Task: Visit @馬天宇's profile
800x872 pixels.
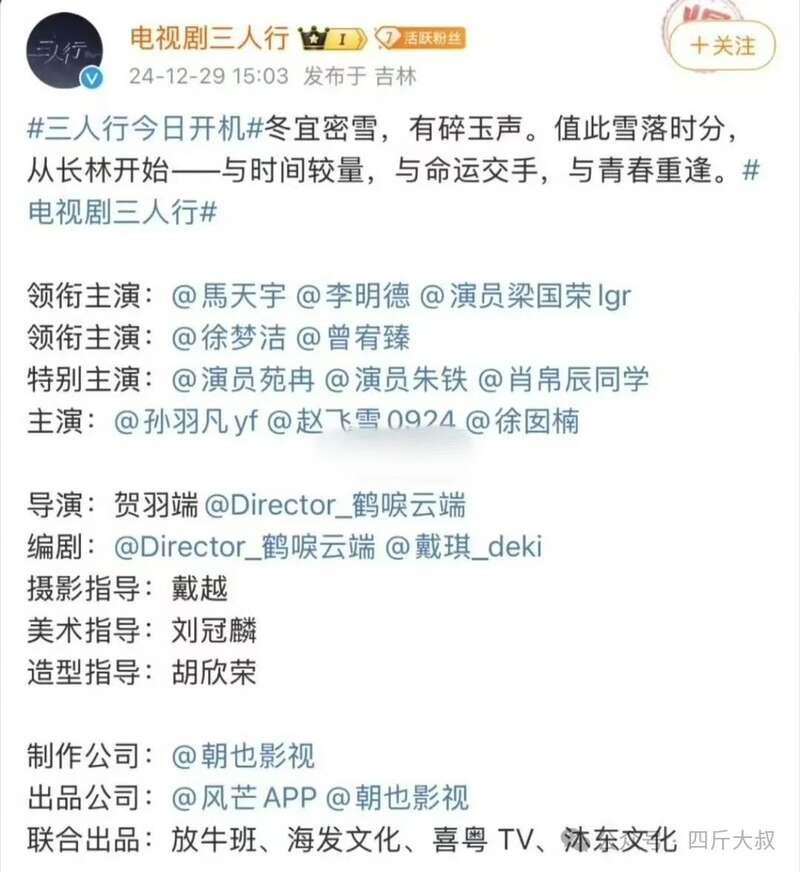Action: 229,297
